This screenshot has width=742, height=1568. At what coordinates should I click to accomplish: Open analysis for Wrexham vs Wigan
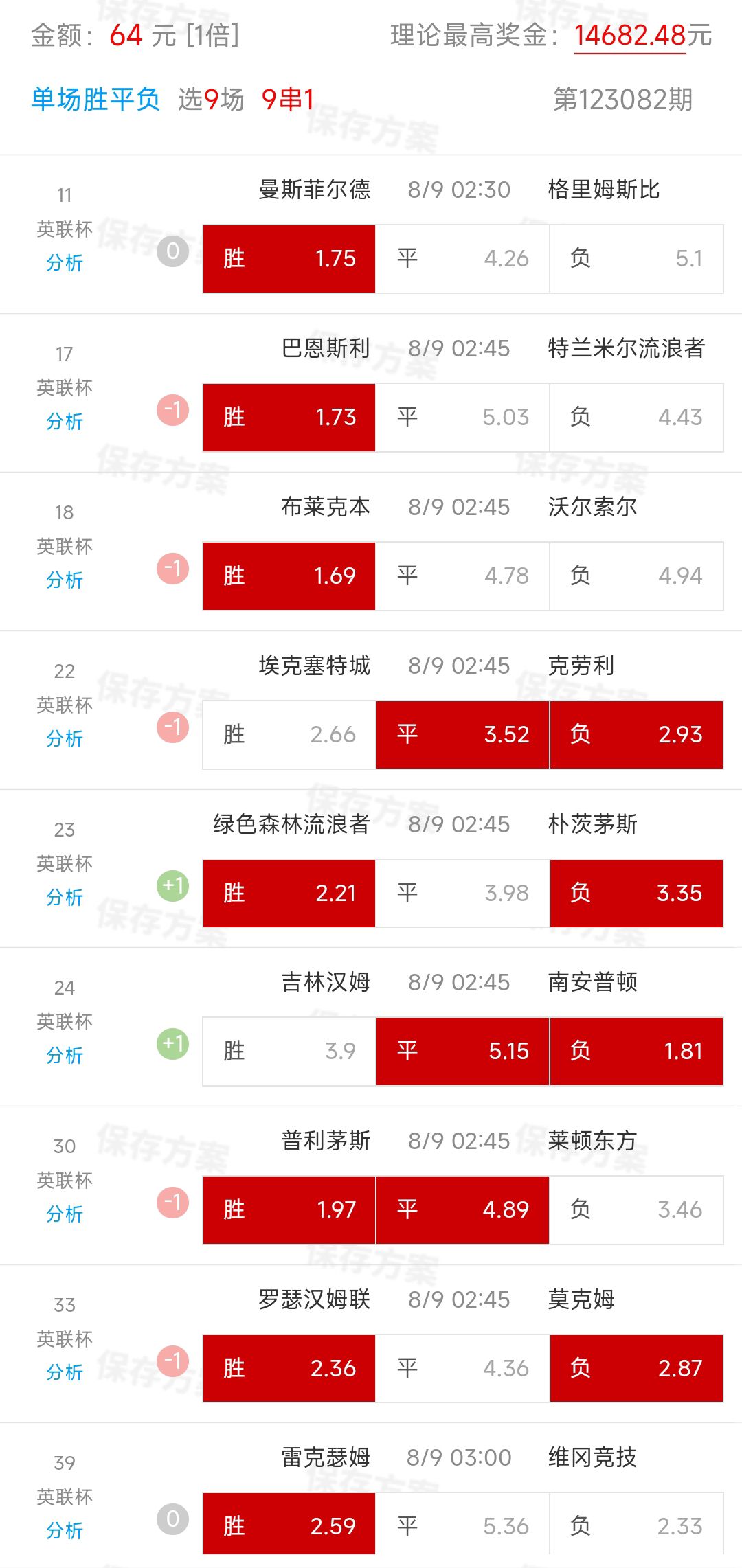(x=64, y=1531)
